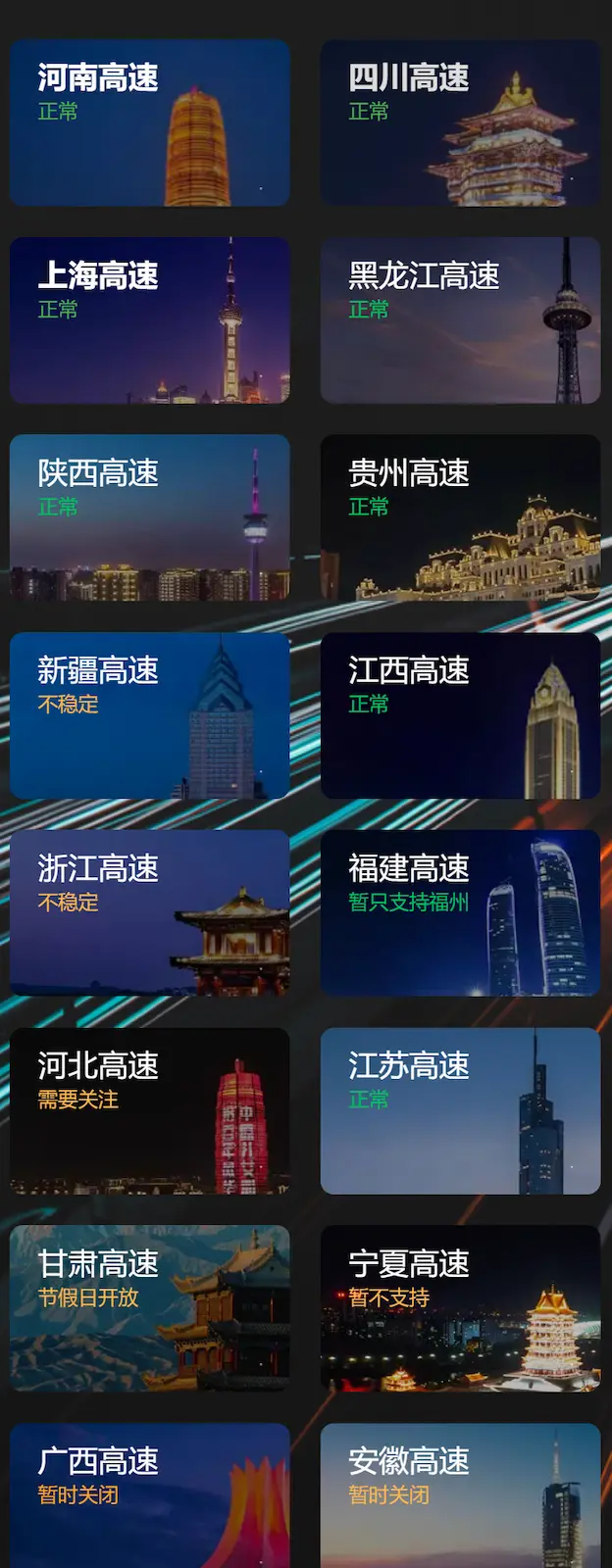Open 黑龙江高速 service card
The image size is (612, 1568).
coord(460,320)
